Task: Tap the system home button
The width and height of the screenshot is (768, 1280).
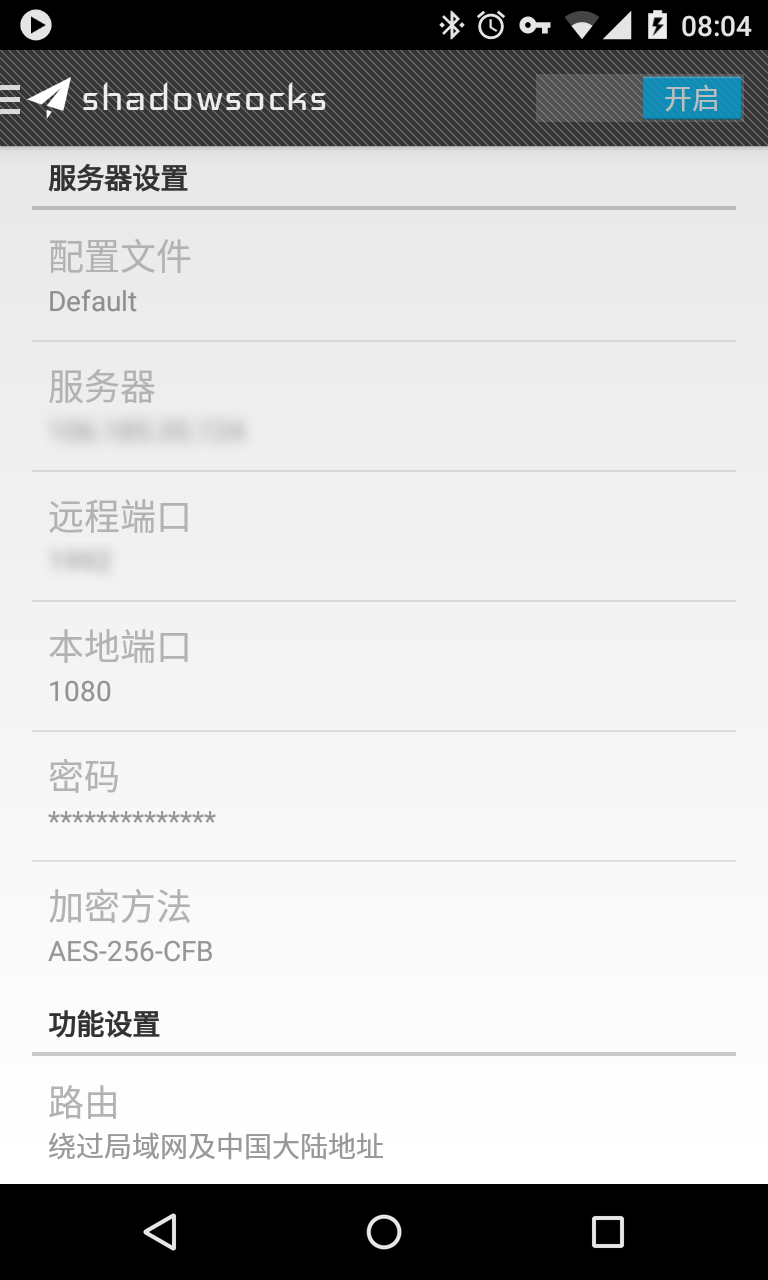Action: [x=384, y=1232]
